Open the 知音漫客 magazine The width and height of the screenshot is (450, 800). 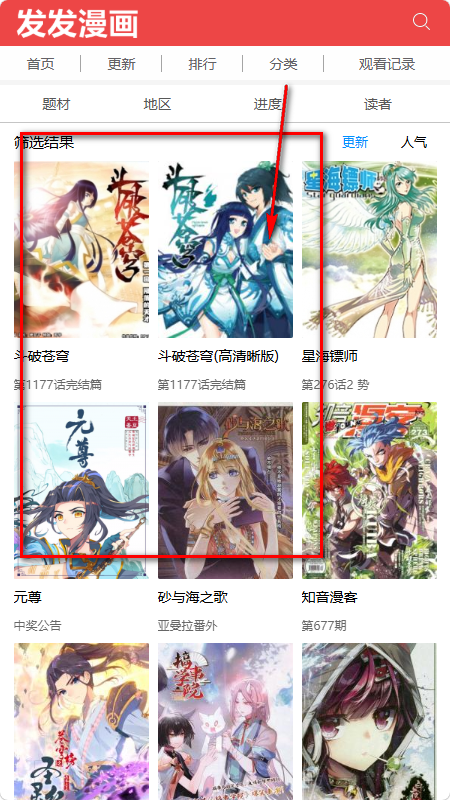pos(369,490)
